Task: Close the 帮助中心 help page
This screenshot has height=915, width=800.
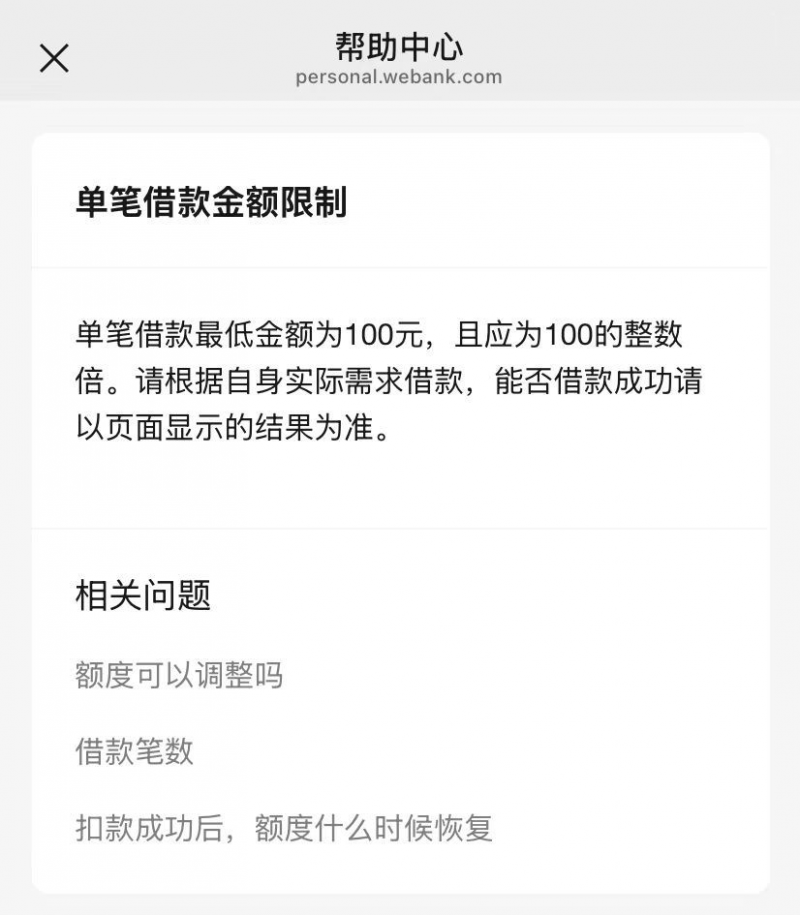Action: pos(54,58)
